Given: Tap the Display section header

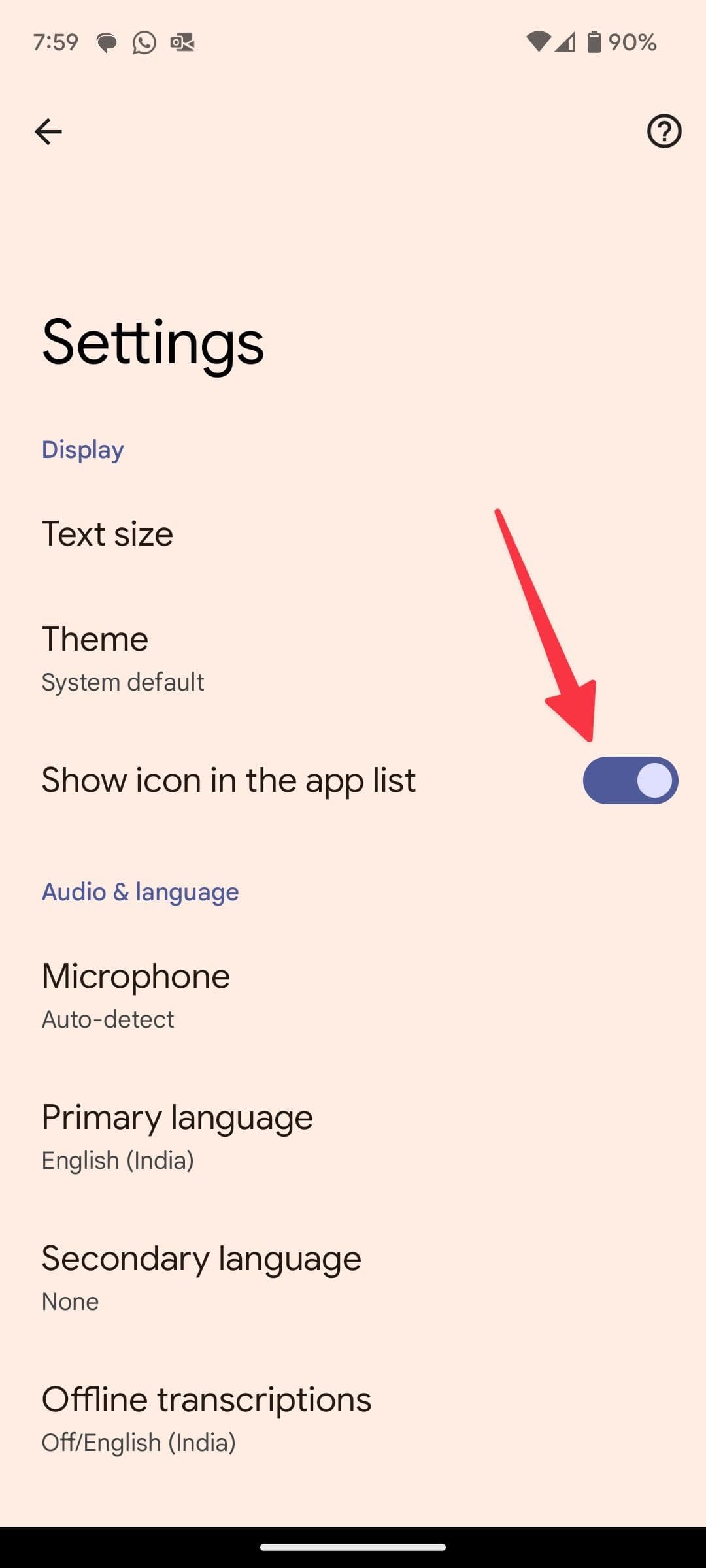Looking at the screenshot, I should 82,449.
